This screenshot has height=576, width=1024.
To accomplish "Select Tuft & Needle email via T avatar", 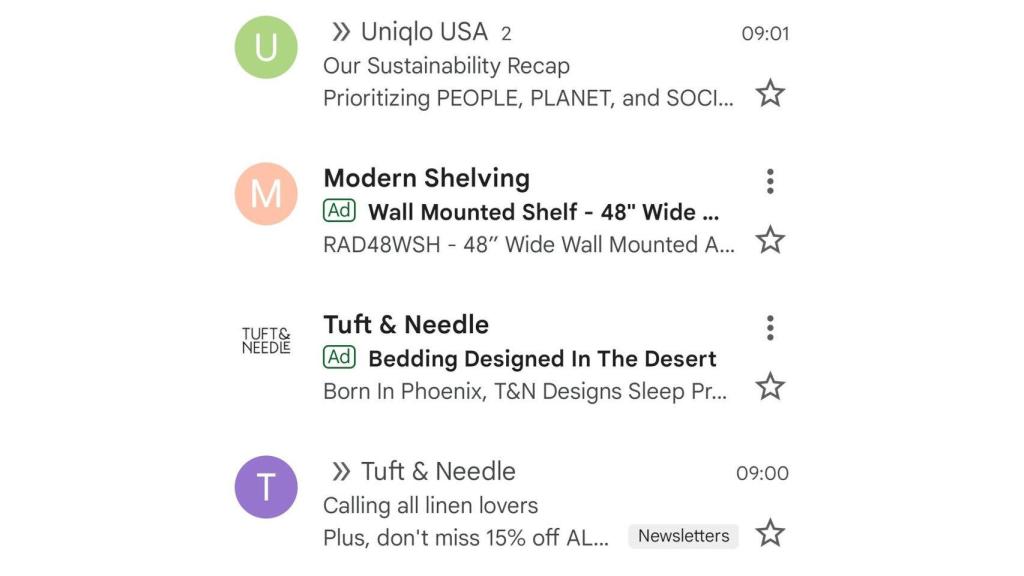I will click(266, 487).
